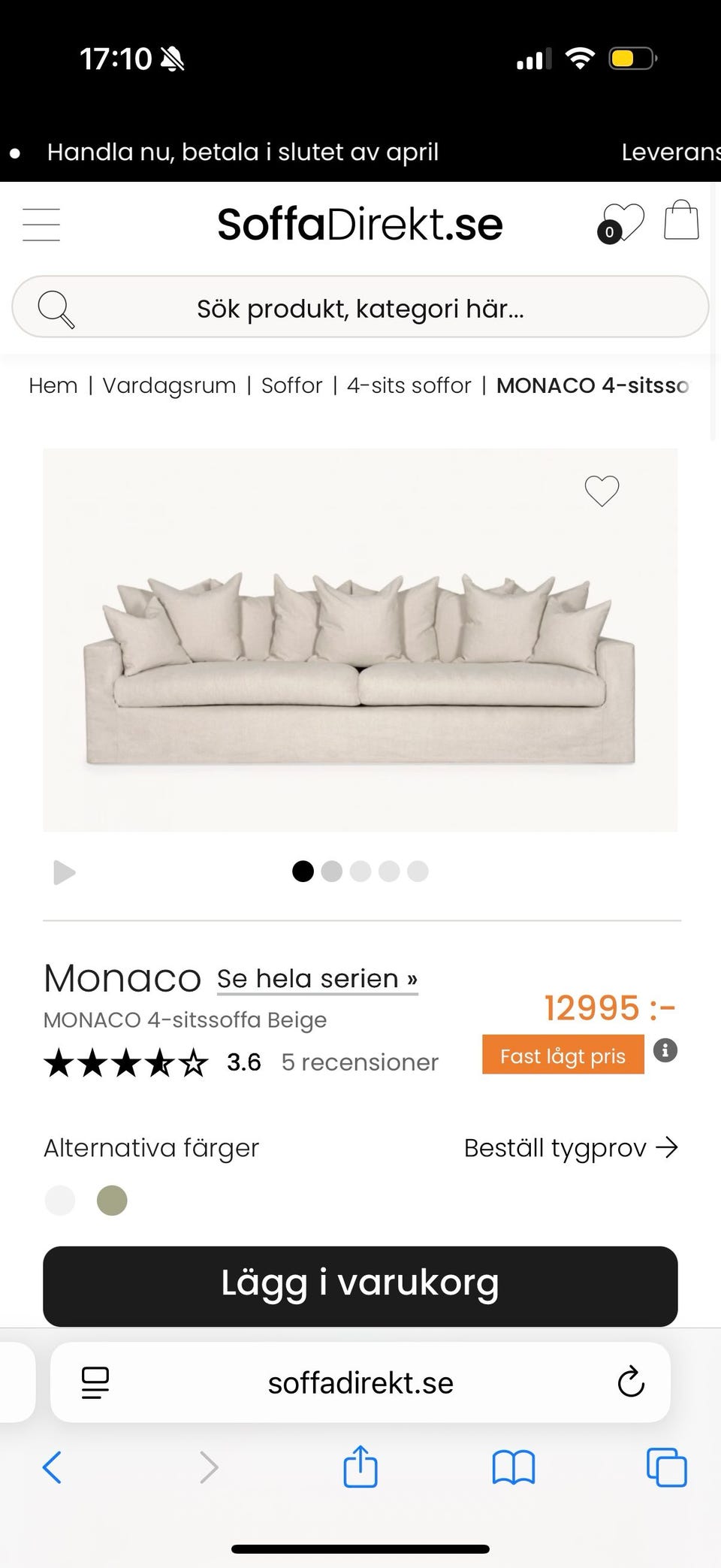Viewport: 721px width, 1568px height.
Task: Select the beige color swatch
Action: click(x=59, y=1200)
